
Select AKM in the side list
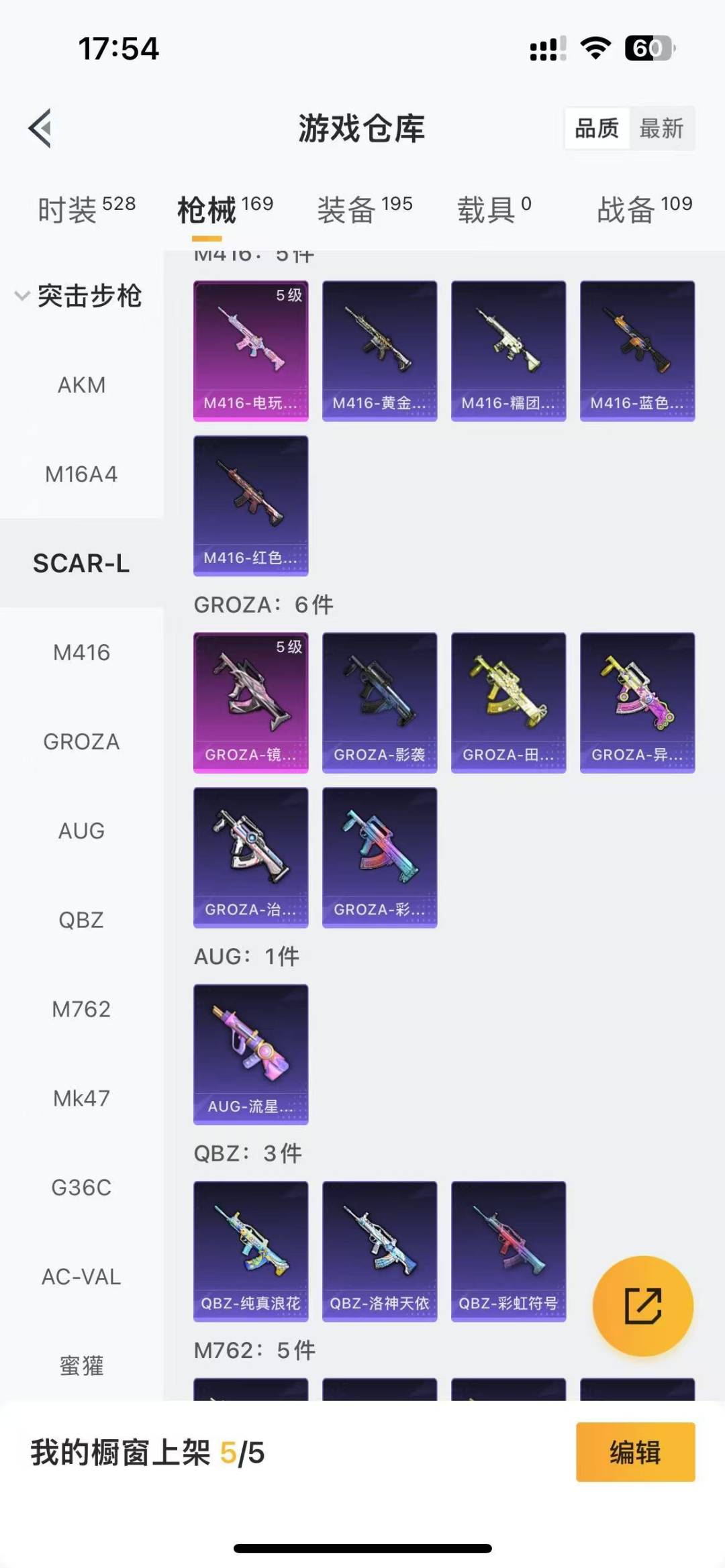(81, 385)
